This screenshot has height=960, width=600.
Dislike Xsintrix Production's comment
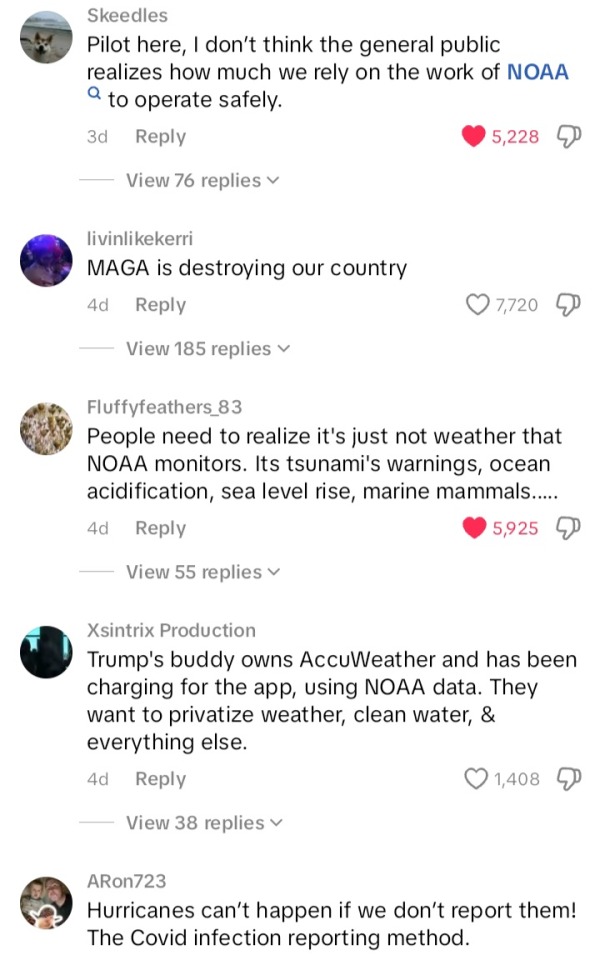click(x=569, y=779)
